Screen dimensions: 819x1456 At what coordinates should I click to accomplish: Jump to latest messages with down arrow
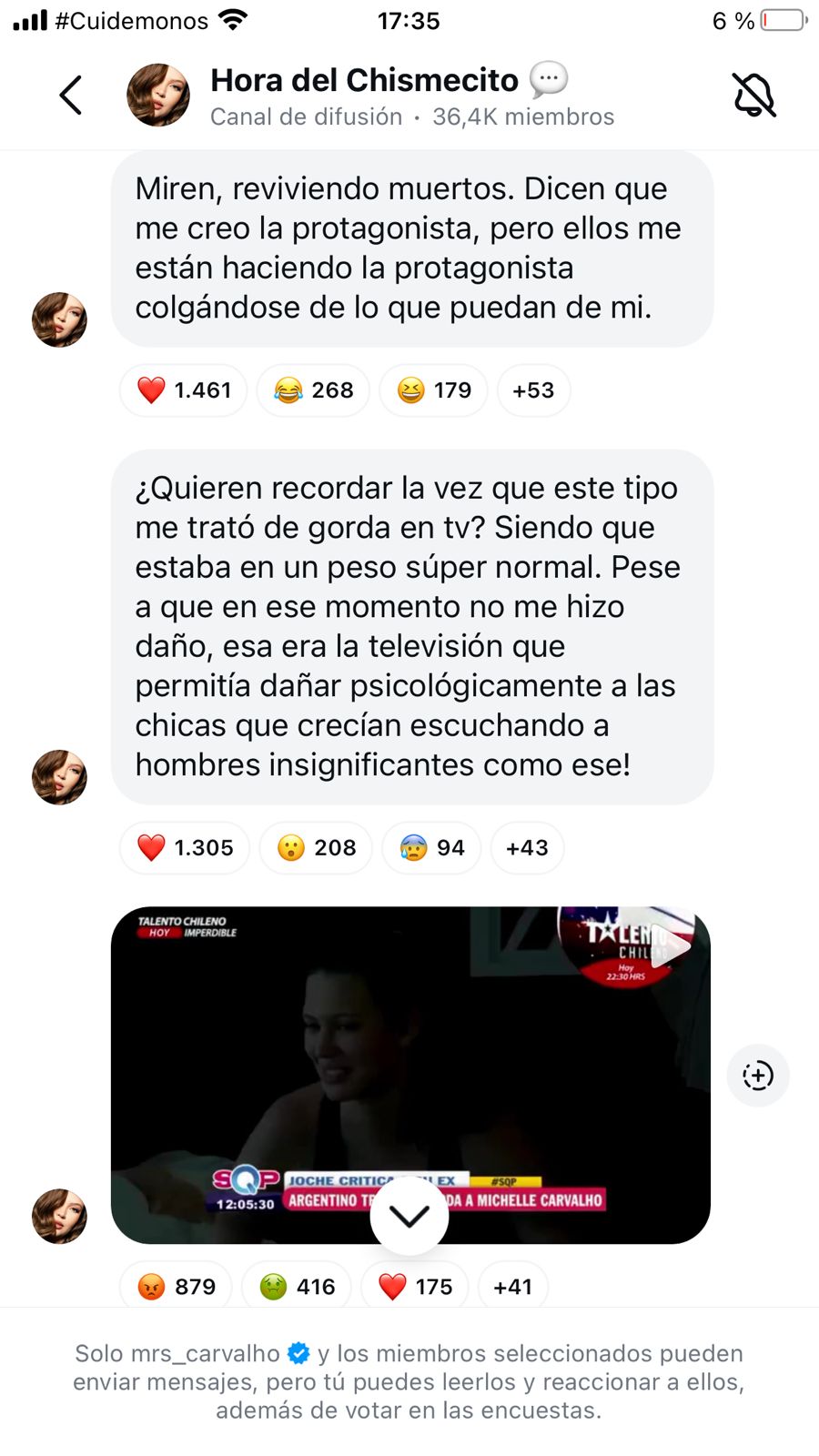(409, 1216)
